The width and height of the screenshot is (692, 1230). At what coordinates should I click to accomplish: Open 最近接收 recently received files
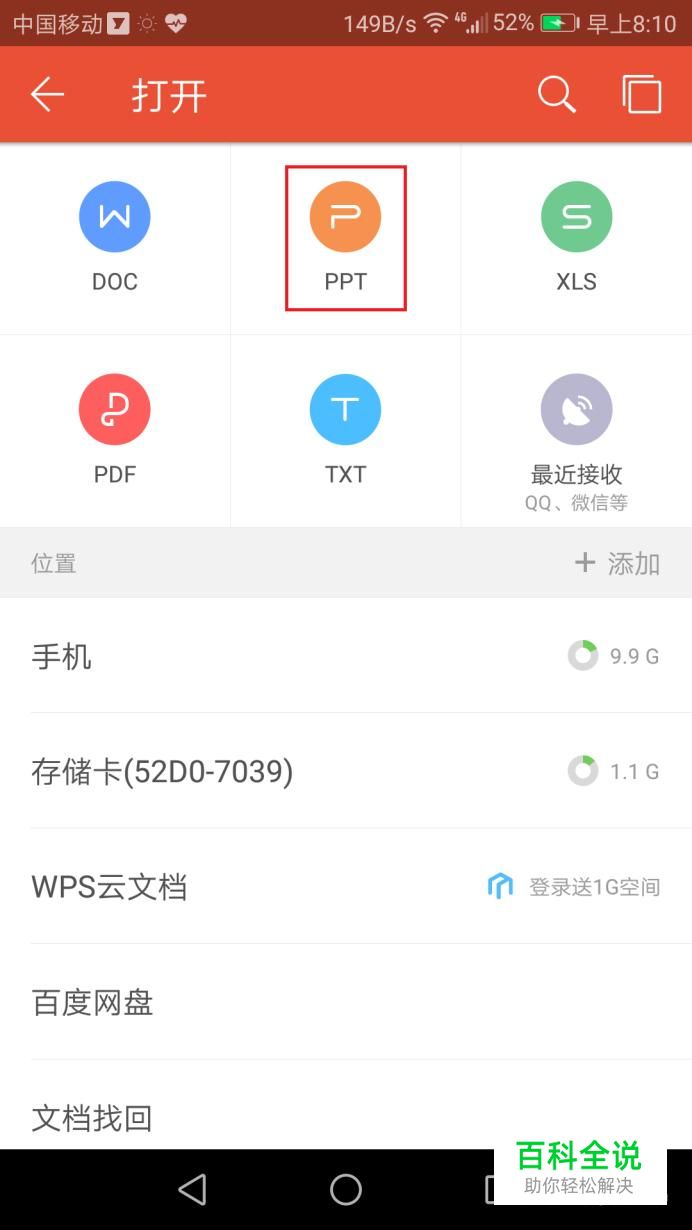click(x=577, y=430)
